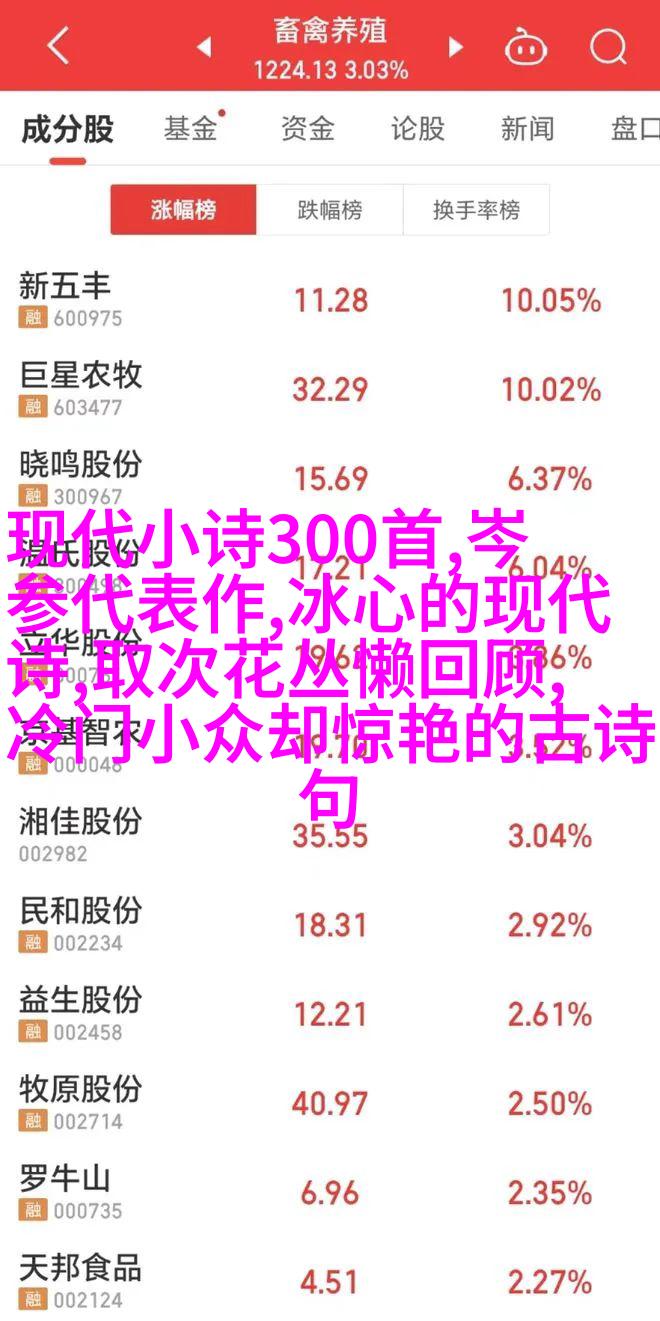Screen dimensions: 660x1321
Task: Open stock 民和股份 002234
Action: (330, 924)
